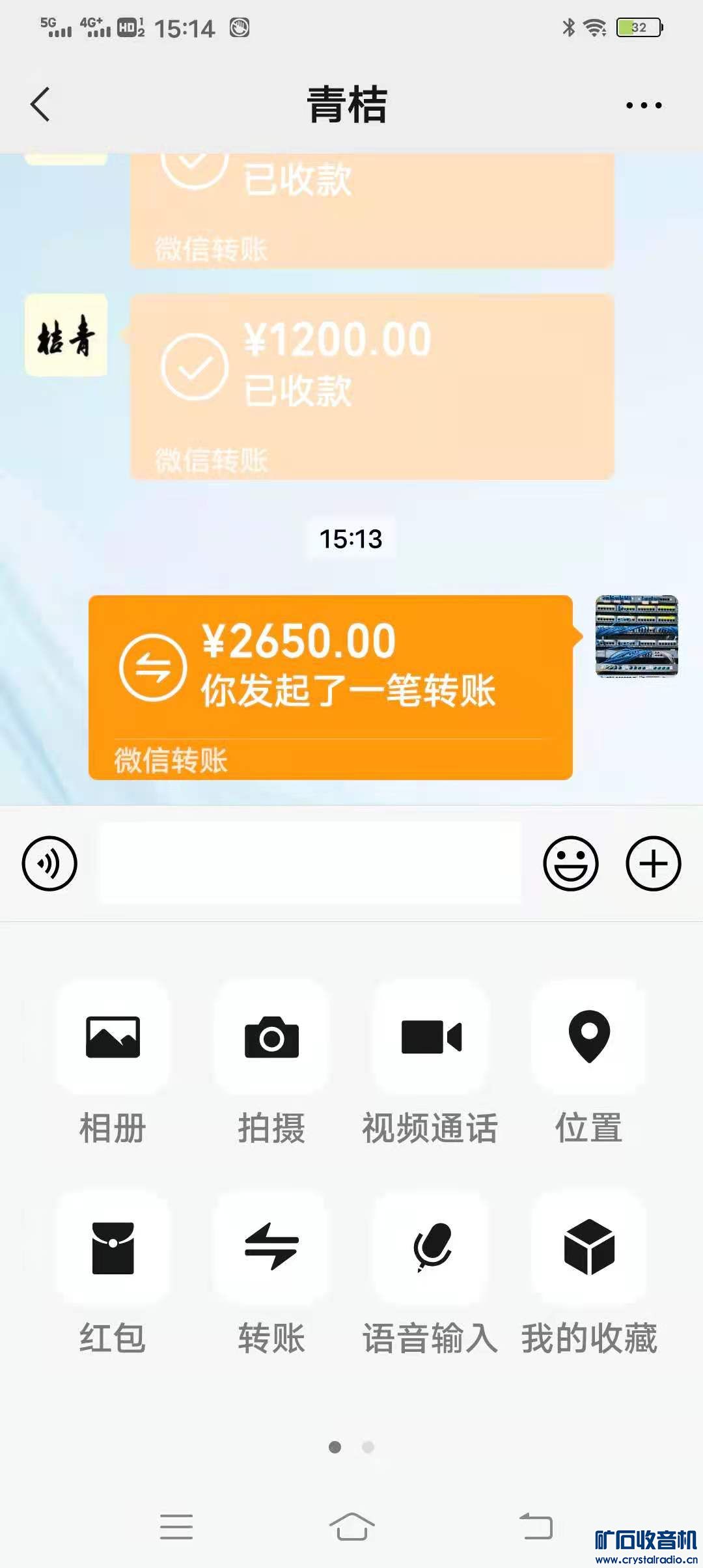
Task: Go to the system home screen
Action: [351, 1526]
